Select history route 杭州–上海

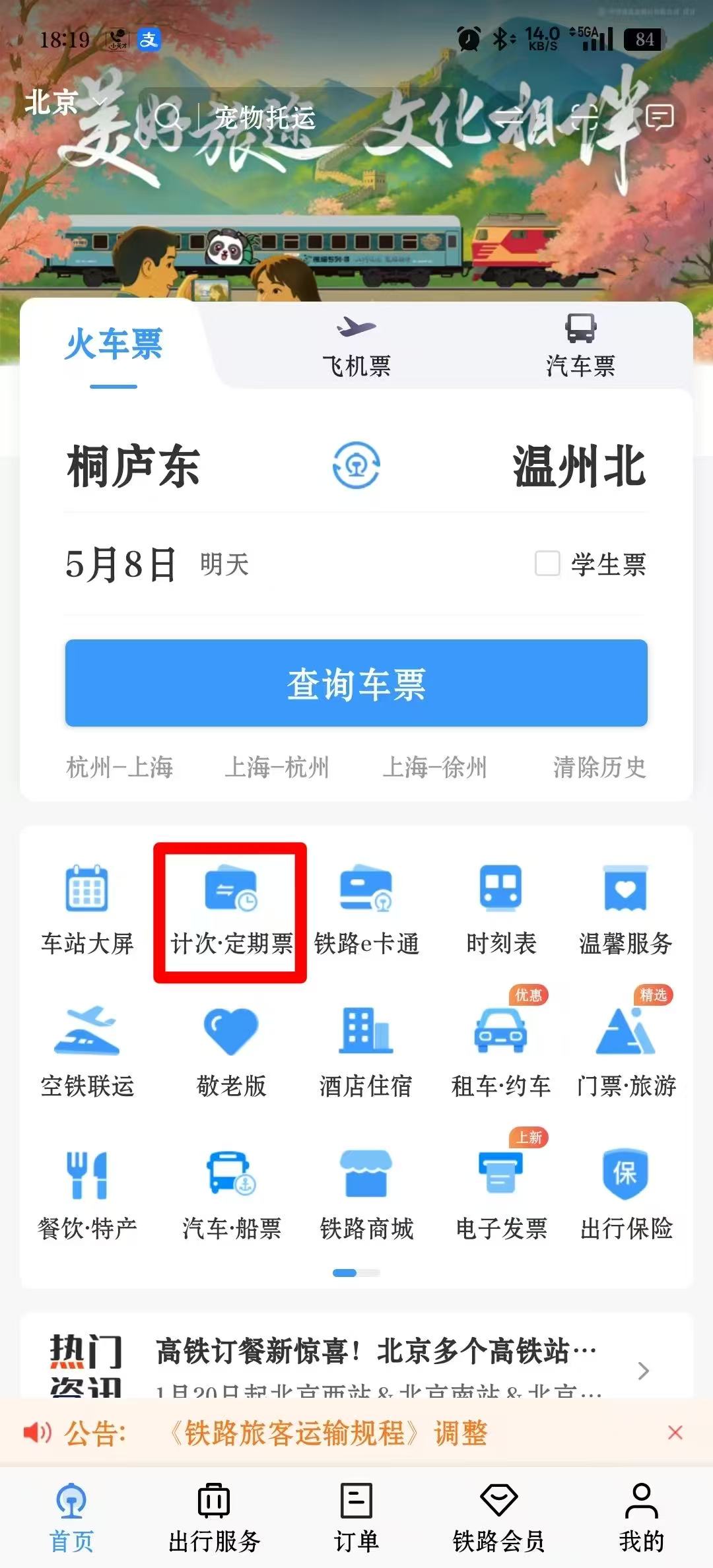coord(119,768)
